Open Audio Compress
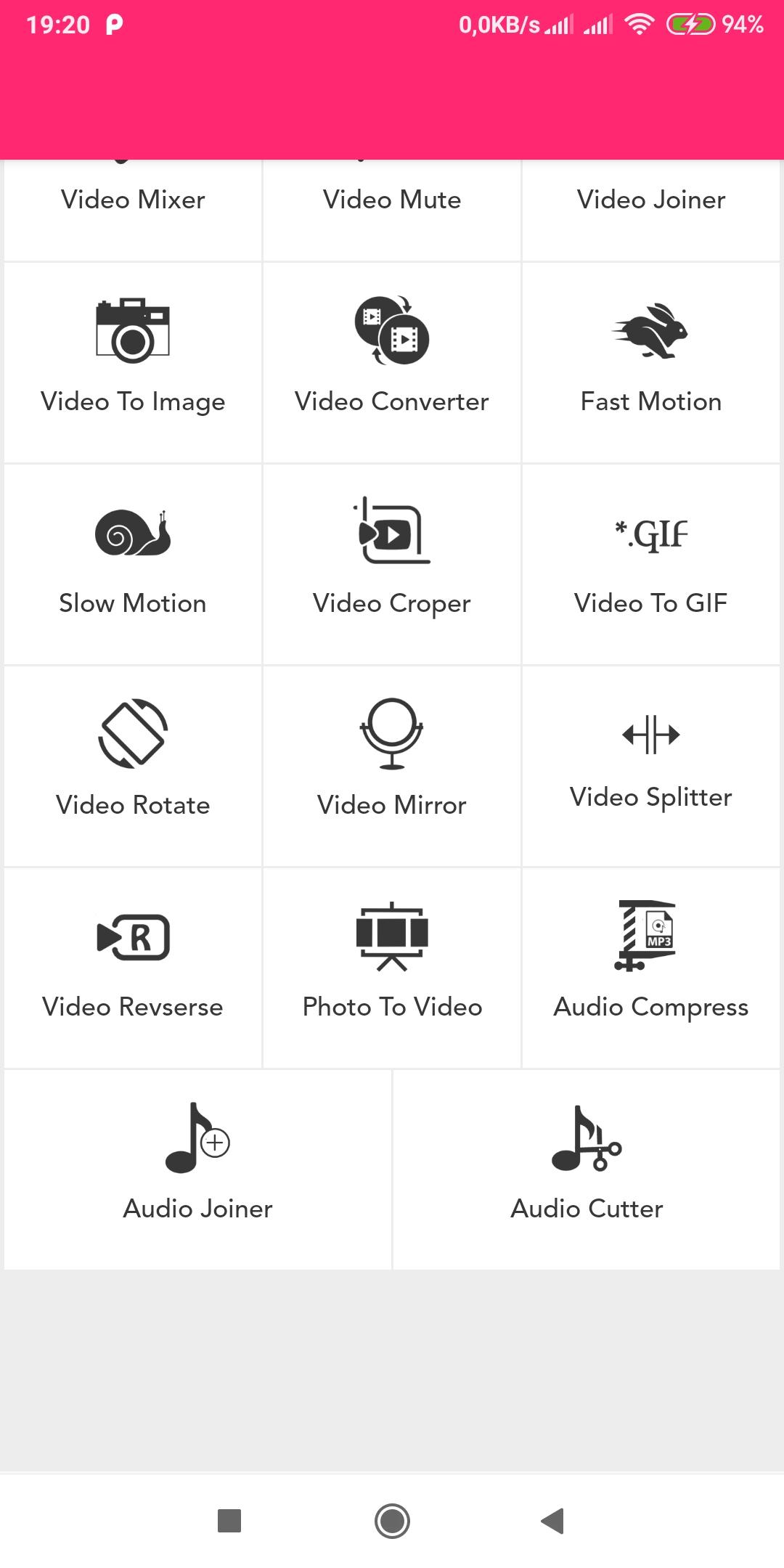The image size is (784, 1568). pyautogui.click(x=651, y=968)
